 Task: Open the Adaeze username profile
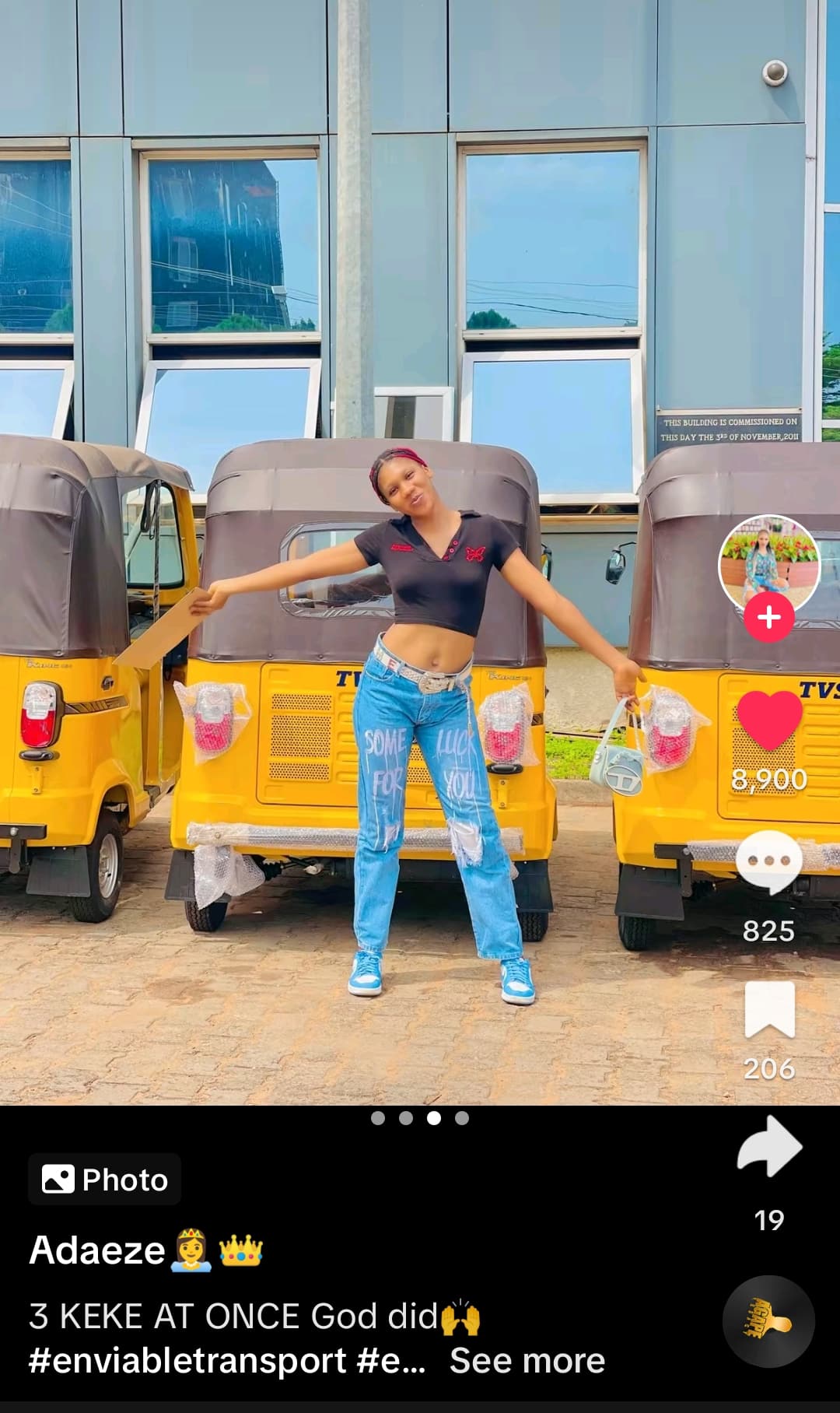tap(97, 1250)
